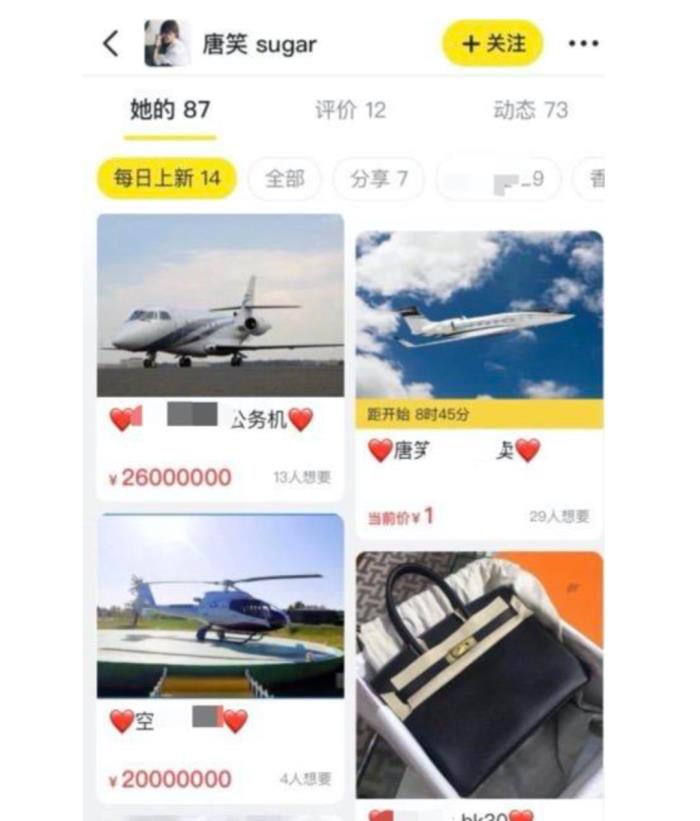
Task: Select the 每日上新 14 chip
Action: pyautogui.click(x=166, y=179)
